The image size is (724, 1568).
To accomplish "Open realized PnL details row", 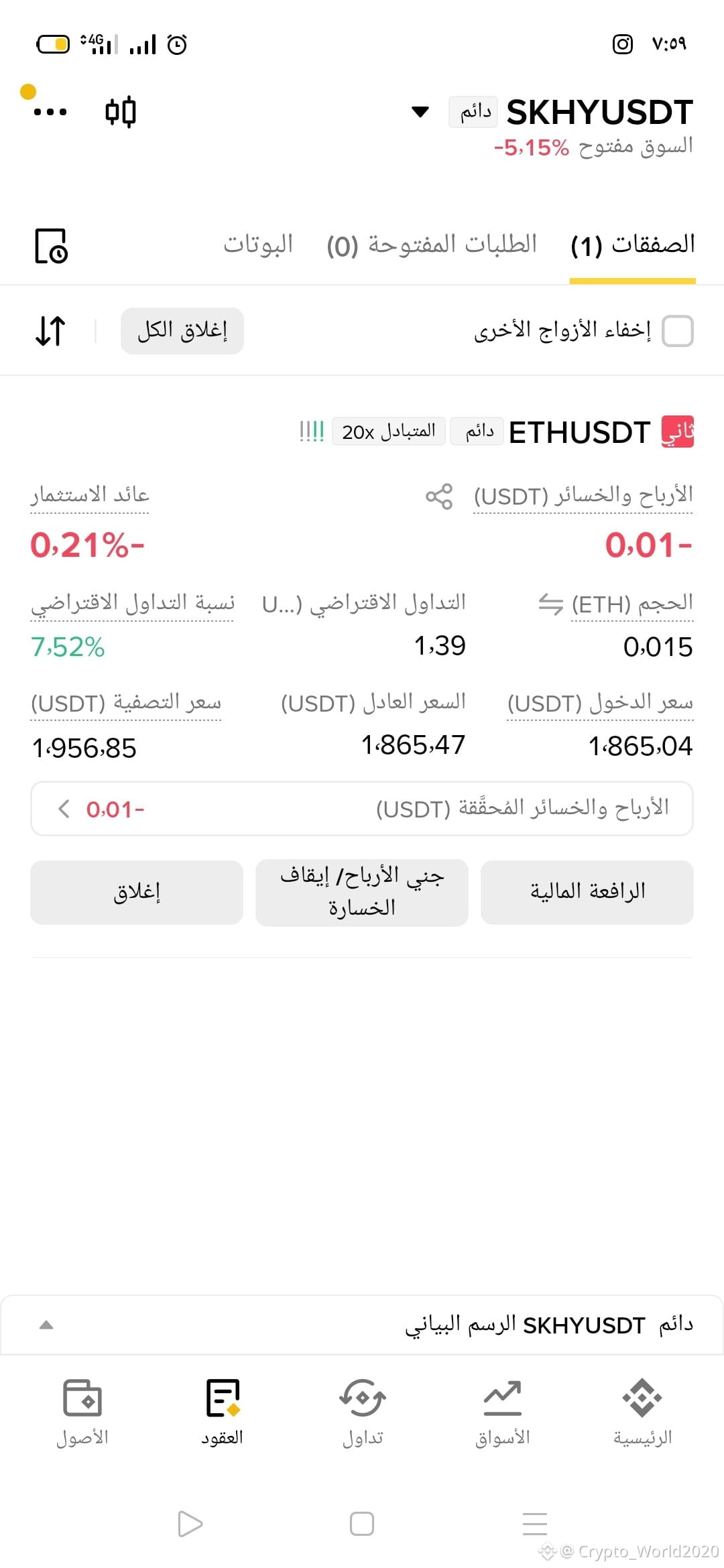I will [362, 808].
